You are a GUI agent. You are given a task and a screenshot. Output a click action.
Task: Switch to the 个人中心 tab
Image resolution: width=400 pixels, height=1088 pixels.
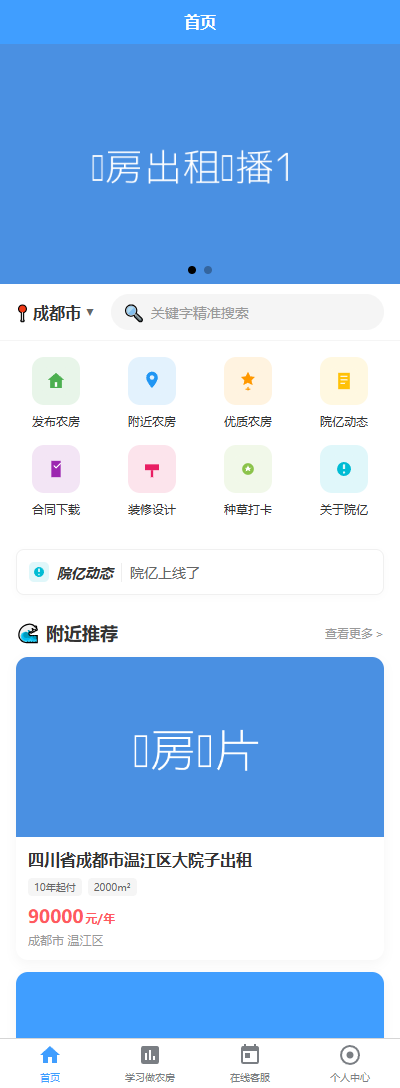(x=350, y=1064)
